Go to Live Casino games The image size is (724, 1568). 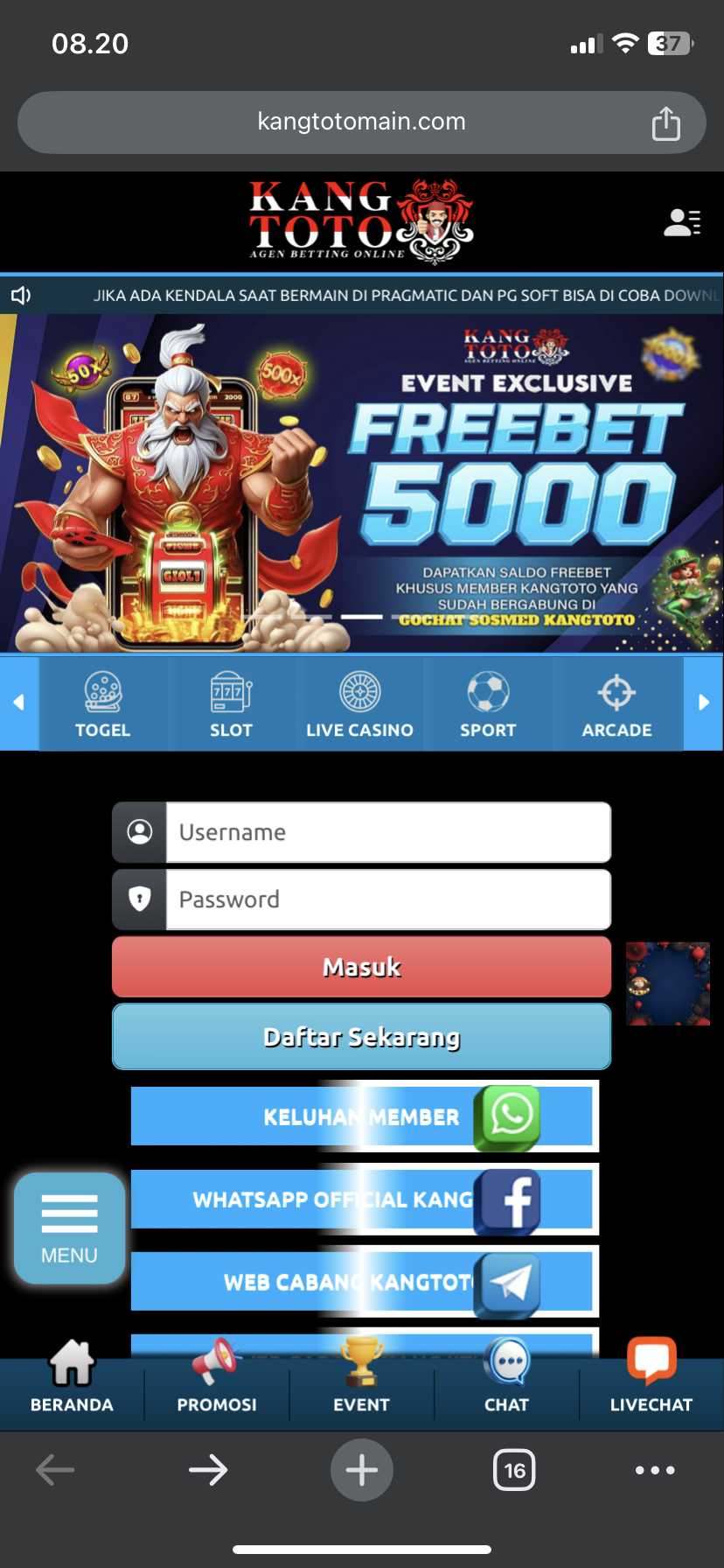coord(359,703)
